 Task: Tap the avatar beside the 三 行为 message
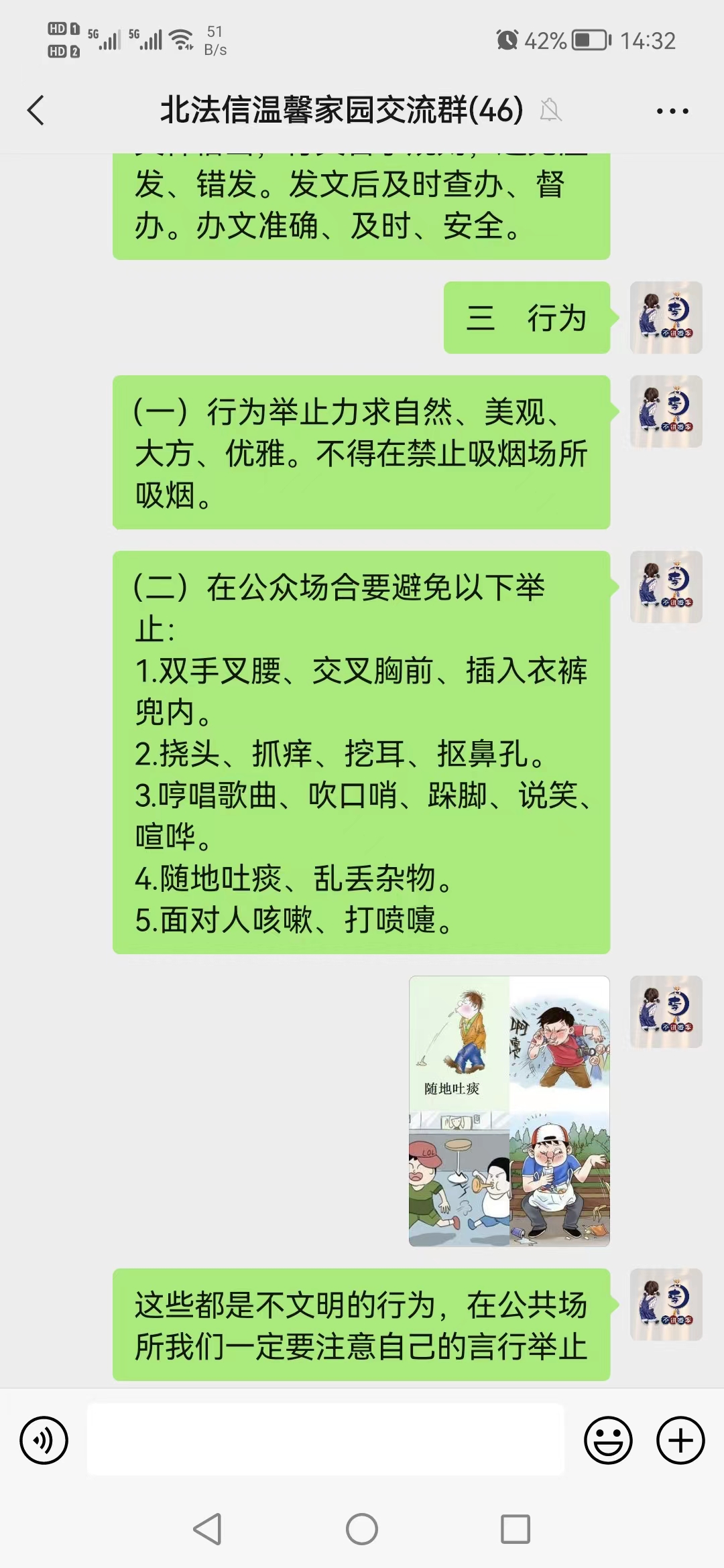pyautogui.click(x=666, y=318)
